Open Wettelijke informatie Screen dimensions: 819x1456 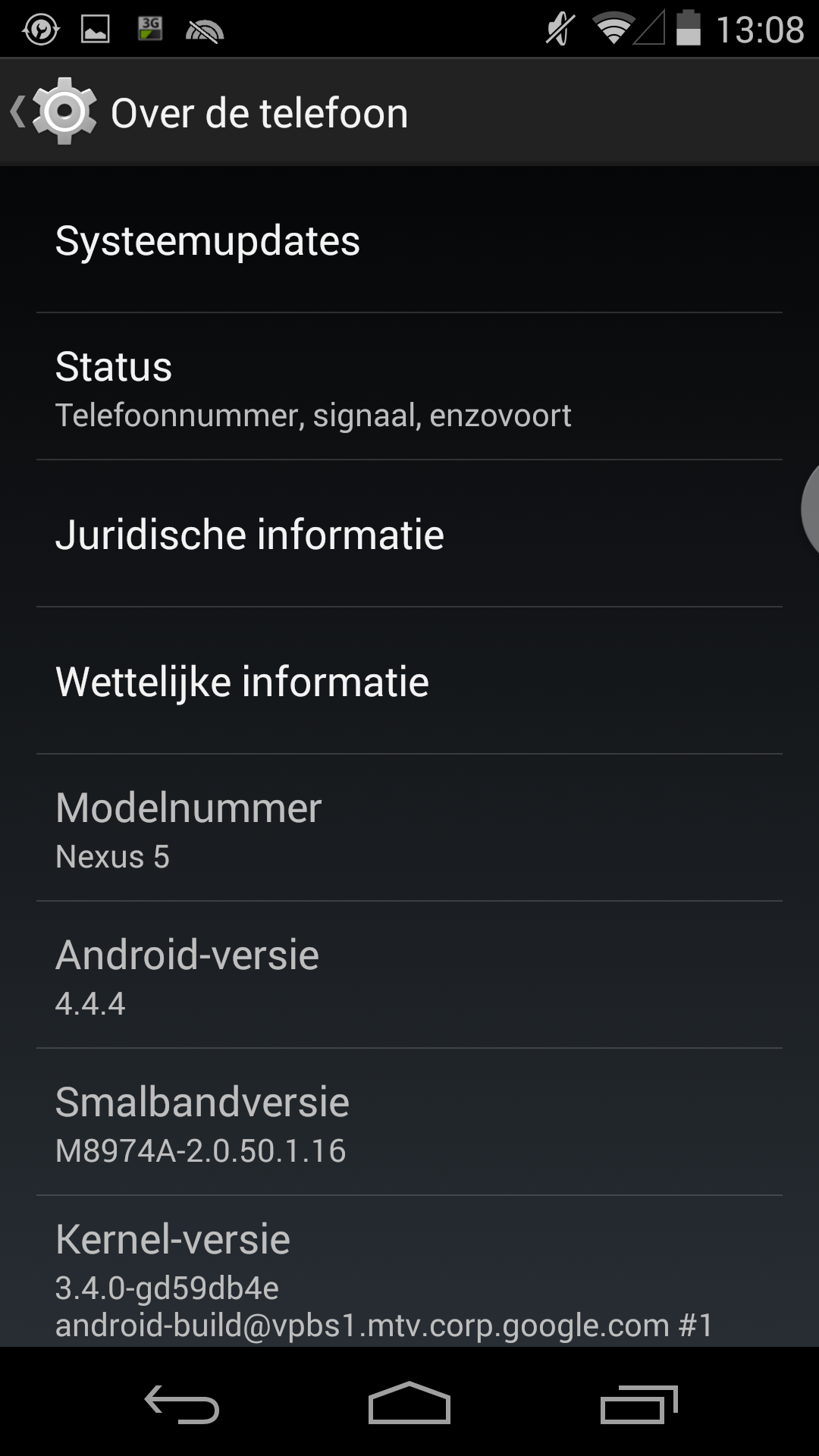click(x=409, y=681)
